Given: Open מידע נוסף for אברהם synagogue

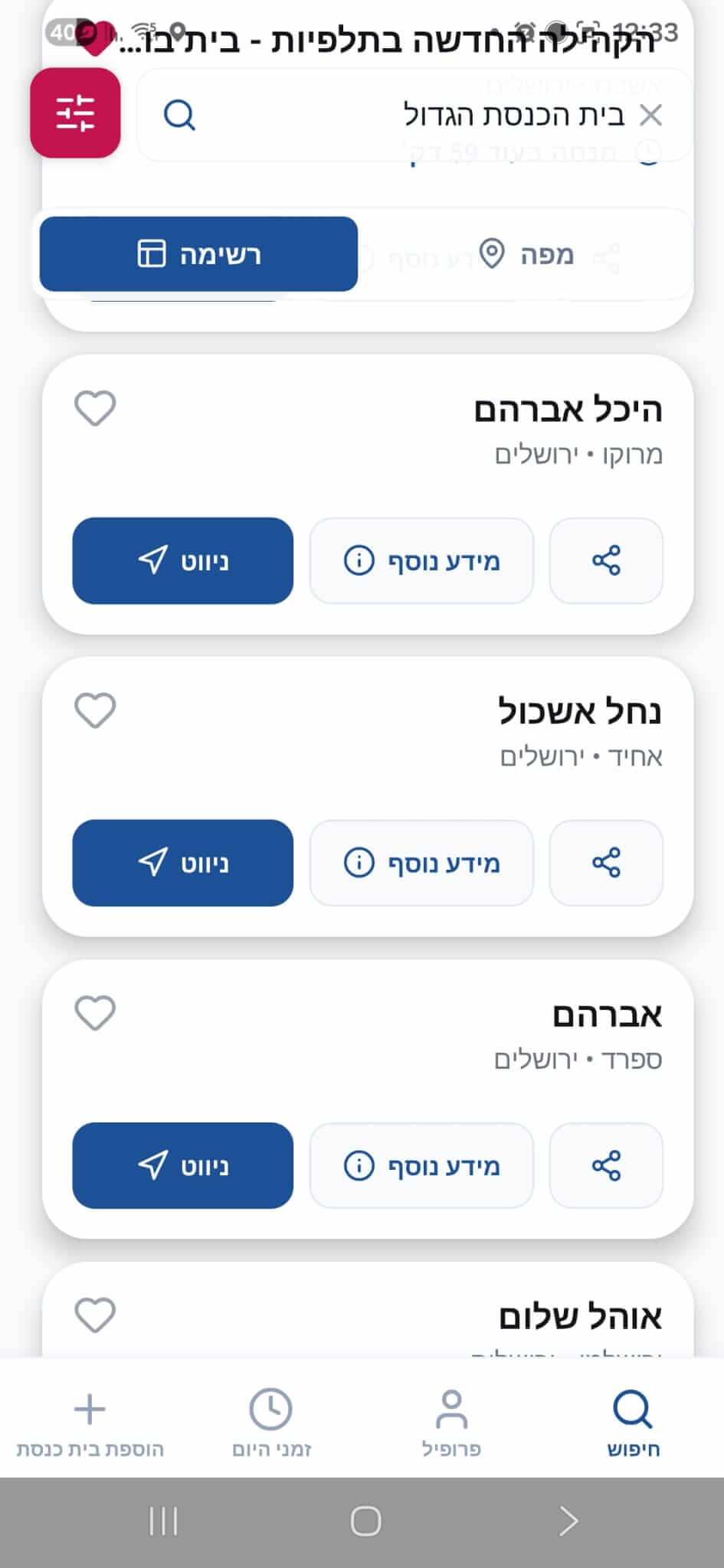Looking at the screenshot, I should [421, 1165].
